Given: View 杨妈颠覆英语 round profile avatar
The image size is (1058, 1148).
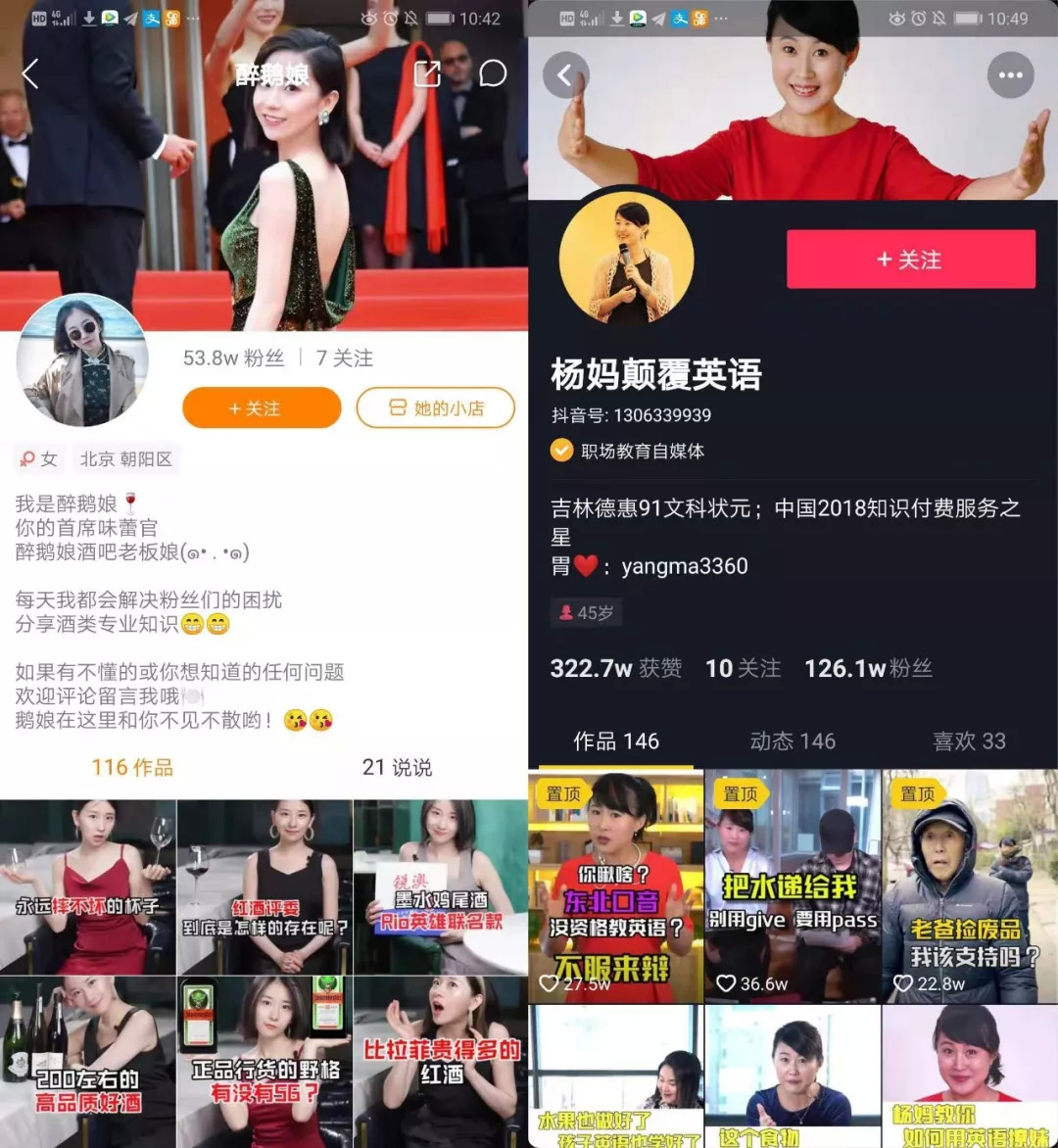Looking at the screenshot, I should point(627,259).
